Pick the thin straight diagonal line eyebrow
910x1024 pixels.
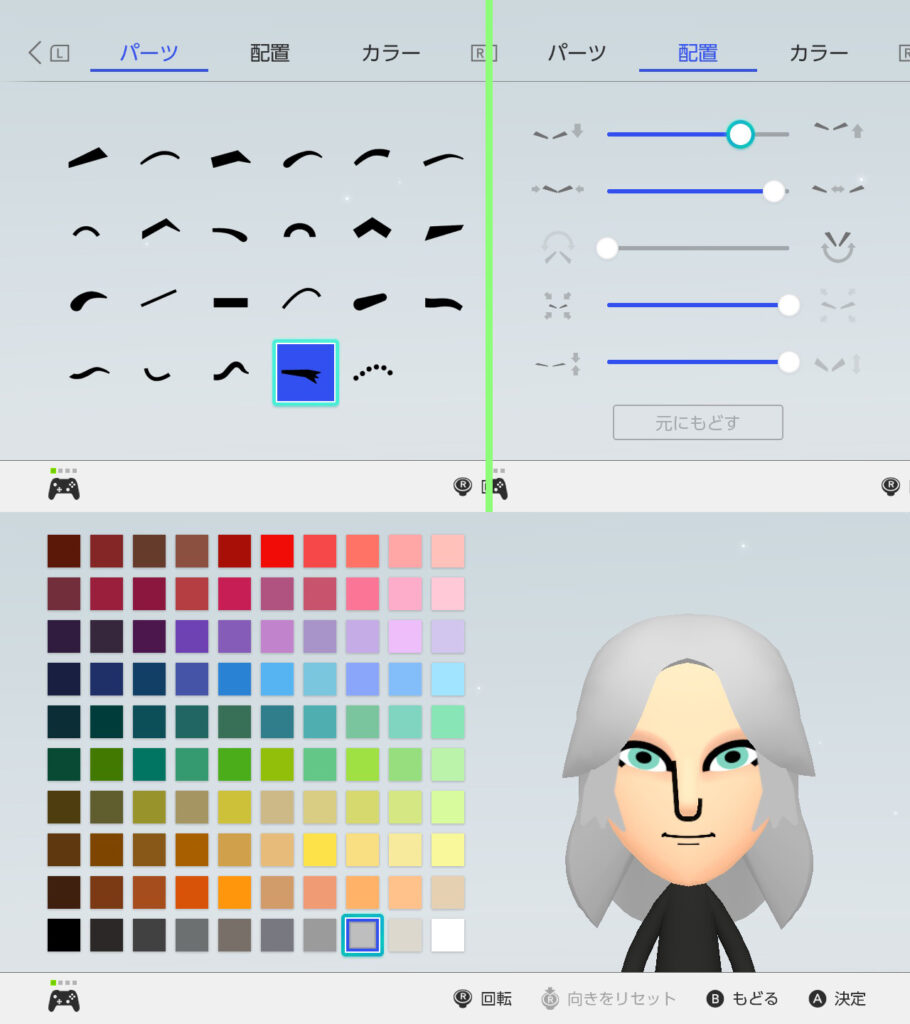pos(159,298)
